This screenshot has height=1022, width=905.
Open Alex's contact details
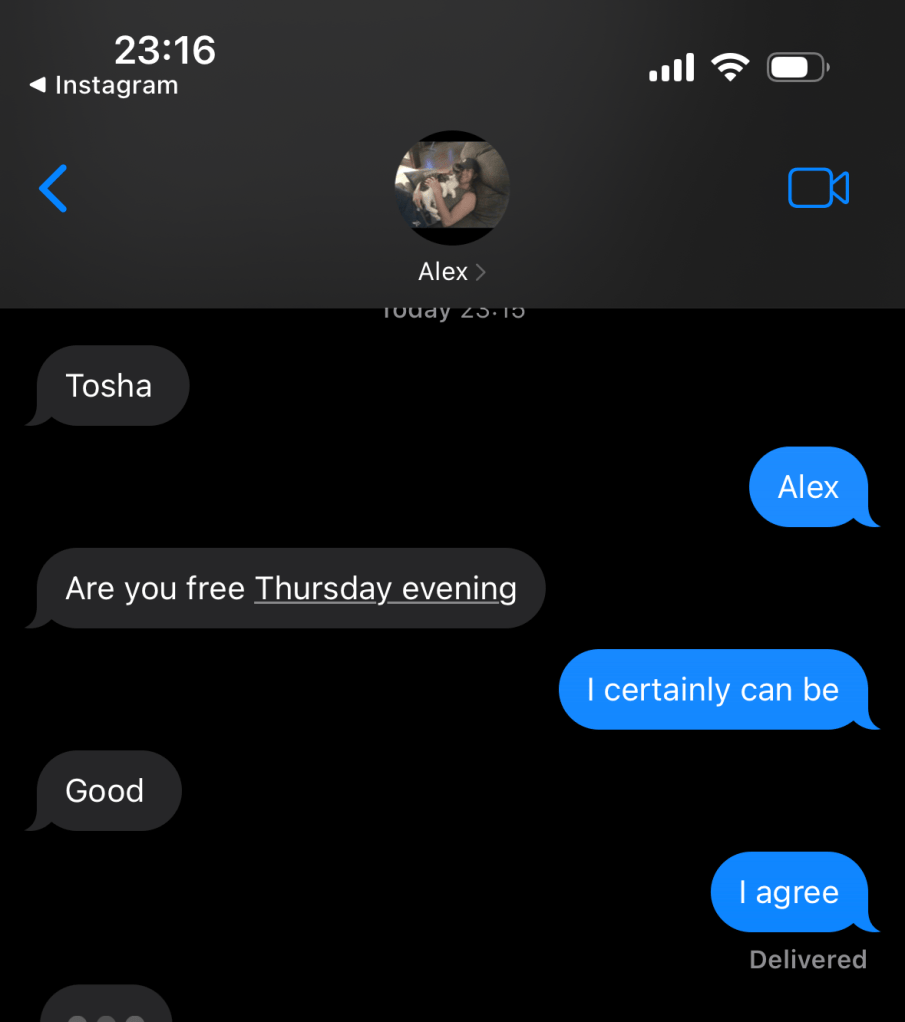coord(452,271)
